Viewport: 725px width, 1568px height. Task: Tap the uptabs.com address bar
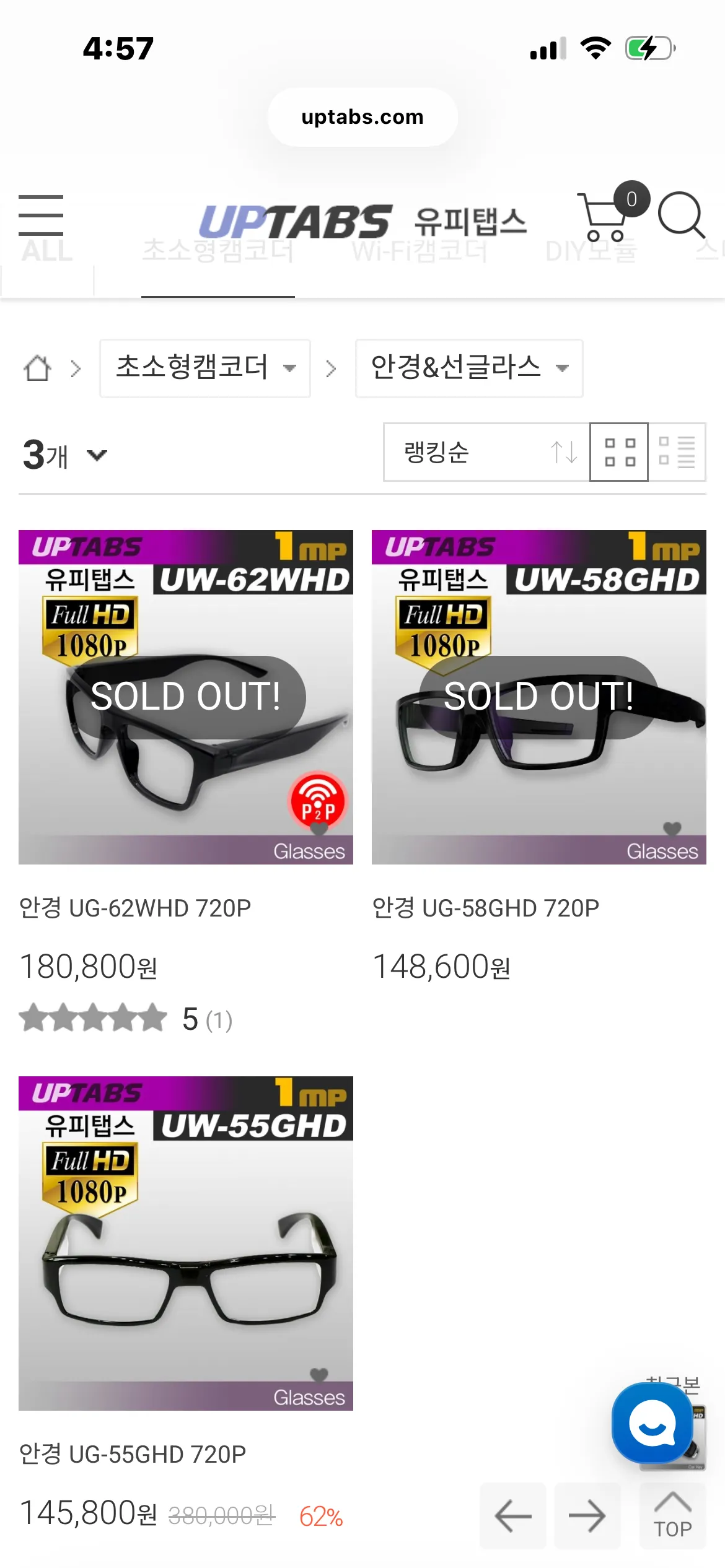pos(362,117)
